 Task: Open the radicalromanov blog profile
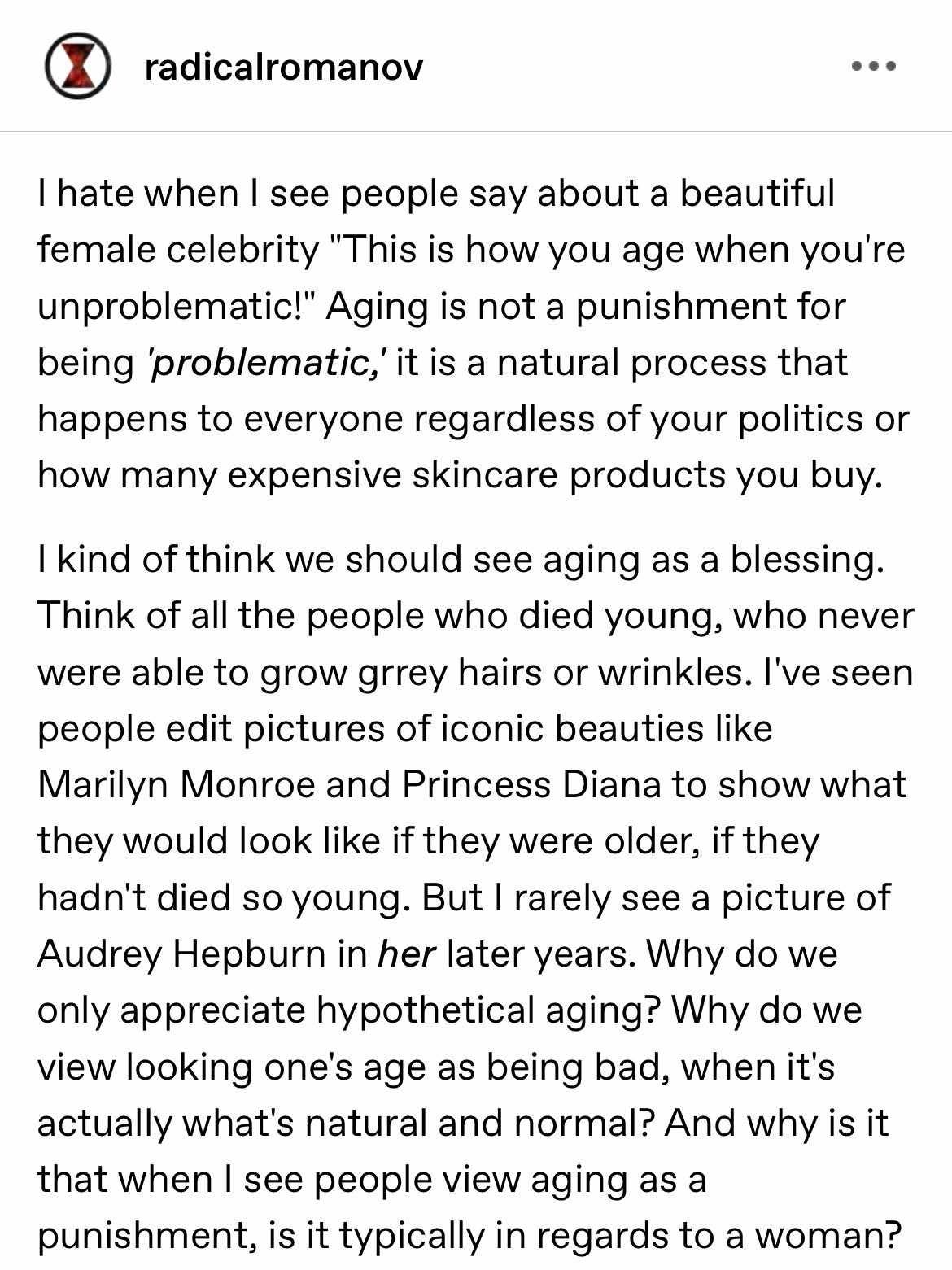click(284, 67)
